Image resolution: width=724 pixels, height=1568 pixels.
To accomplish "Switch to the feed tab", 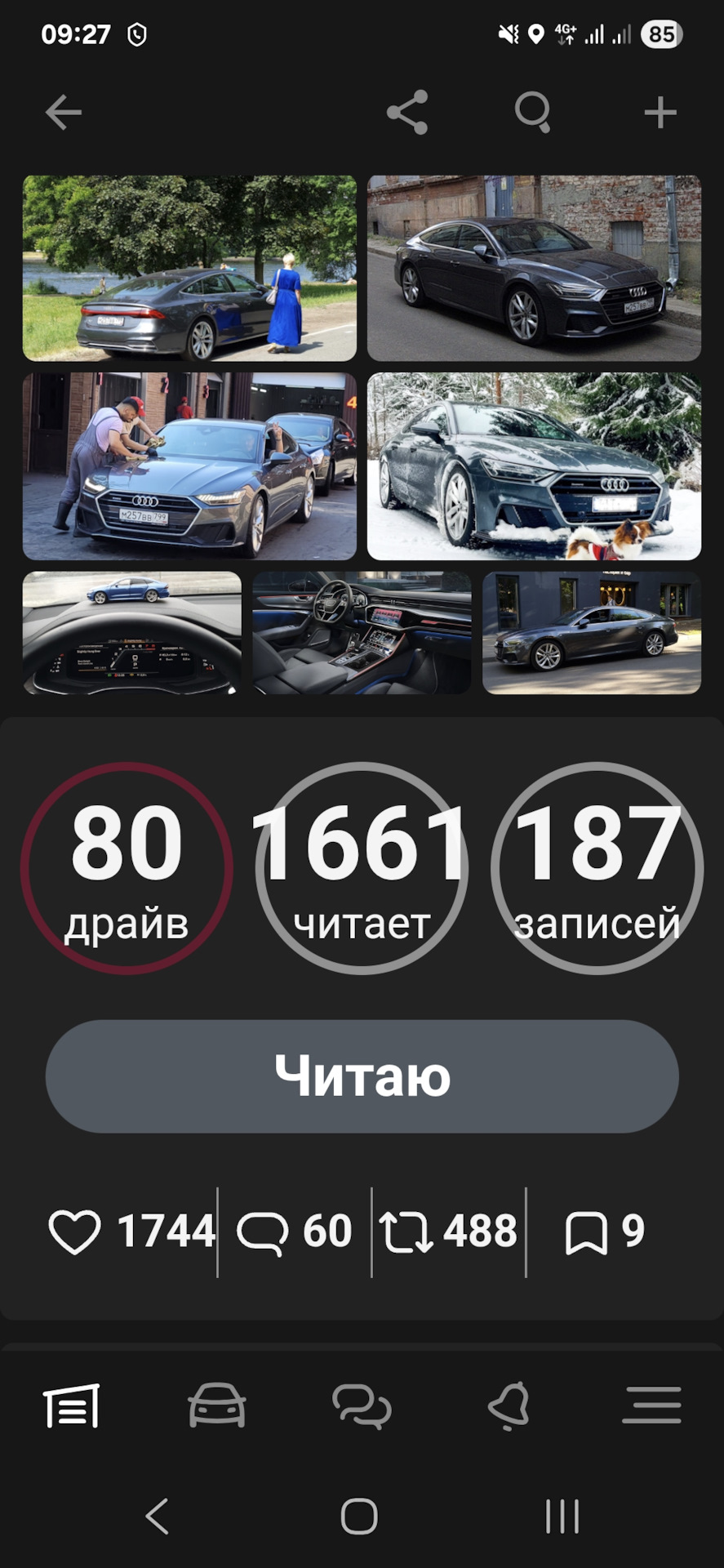I will 72,1405.
